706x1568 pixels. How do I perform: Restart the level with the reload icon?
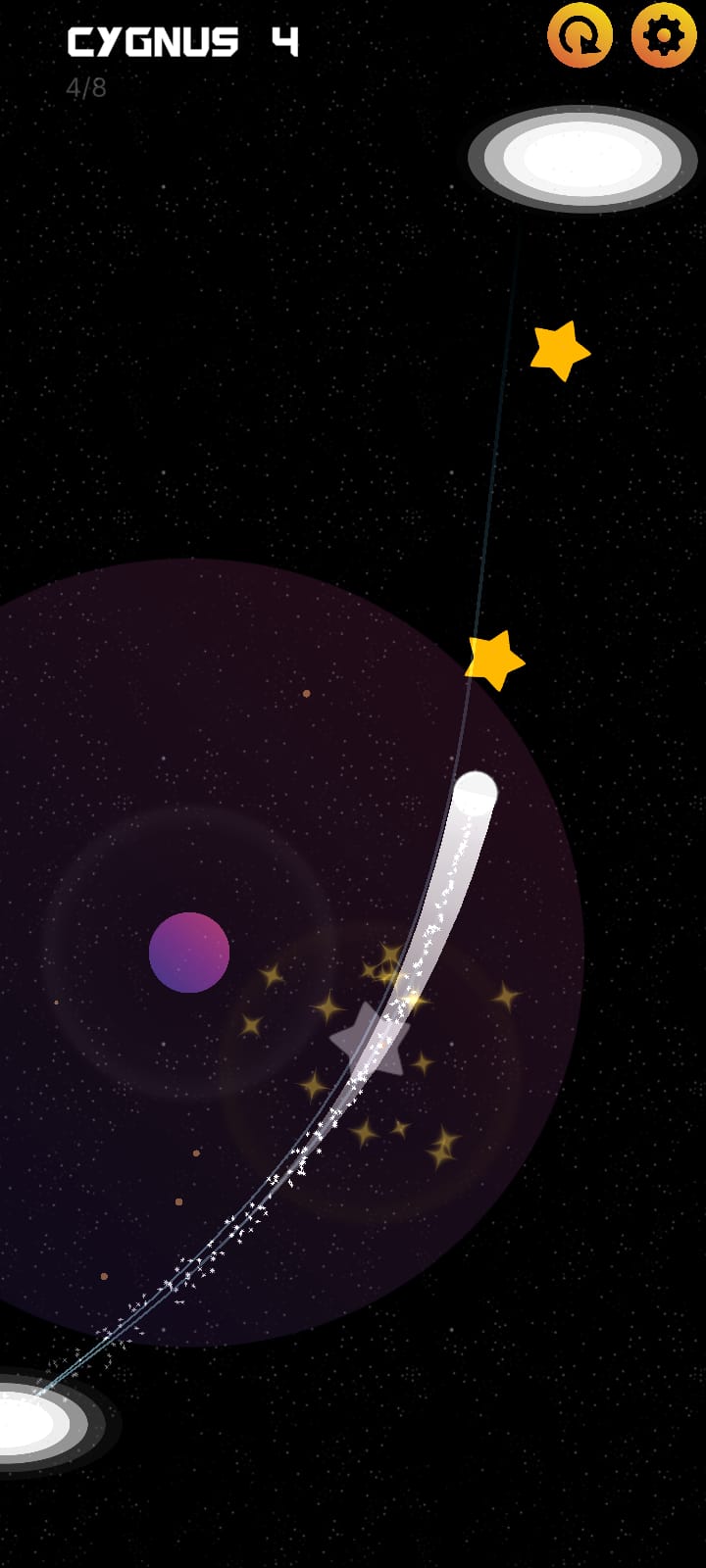tap(580, 36)
